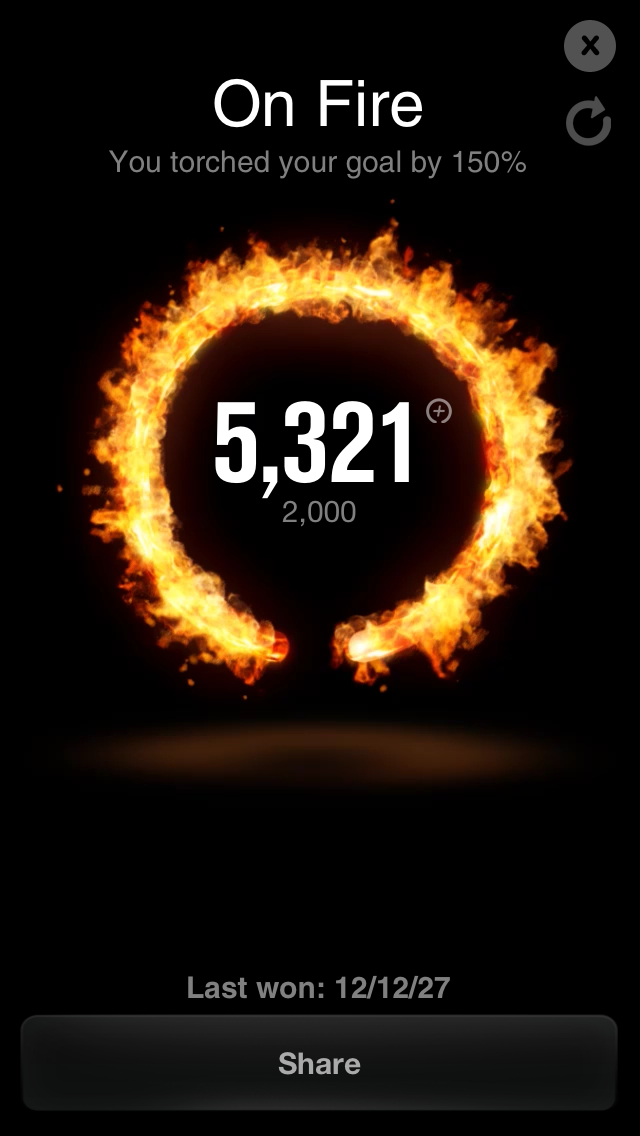Tap the plus icon beside 5,321

point(439,411)
